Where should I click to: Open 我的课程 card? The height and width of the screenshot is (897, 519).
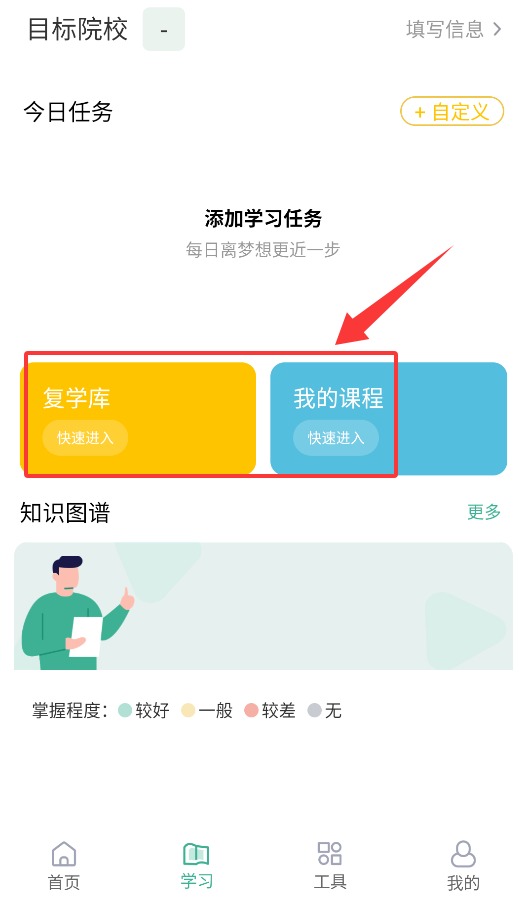389,418
